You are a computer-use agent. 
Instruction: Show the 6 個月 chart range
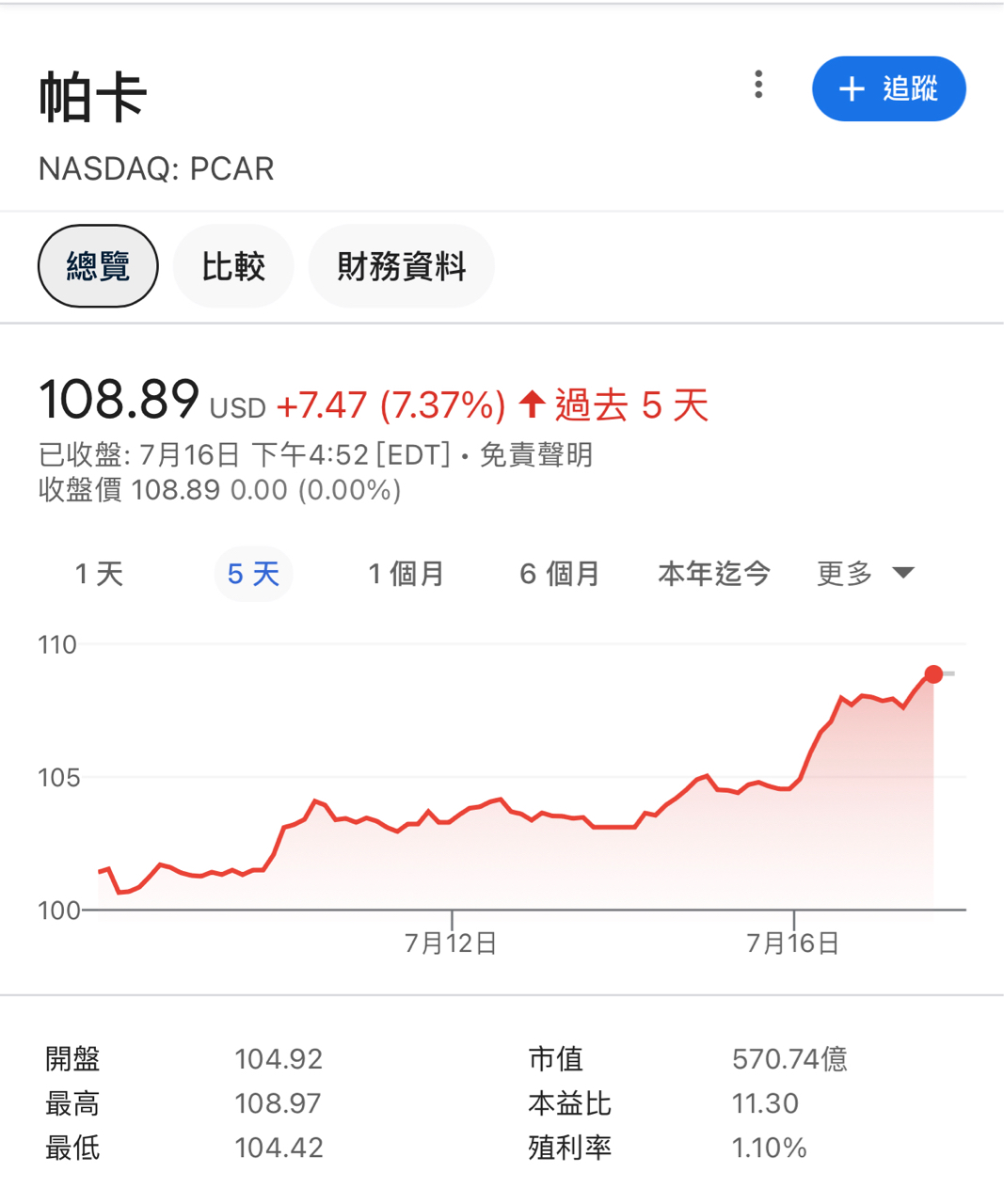tap(559, 573)
